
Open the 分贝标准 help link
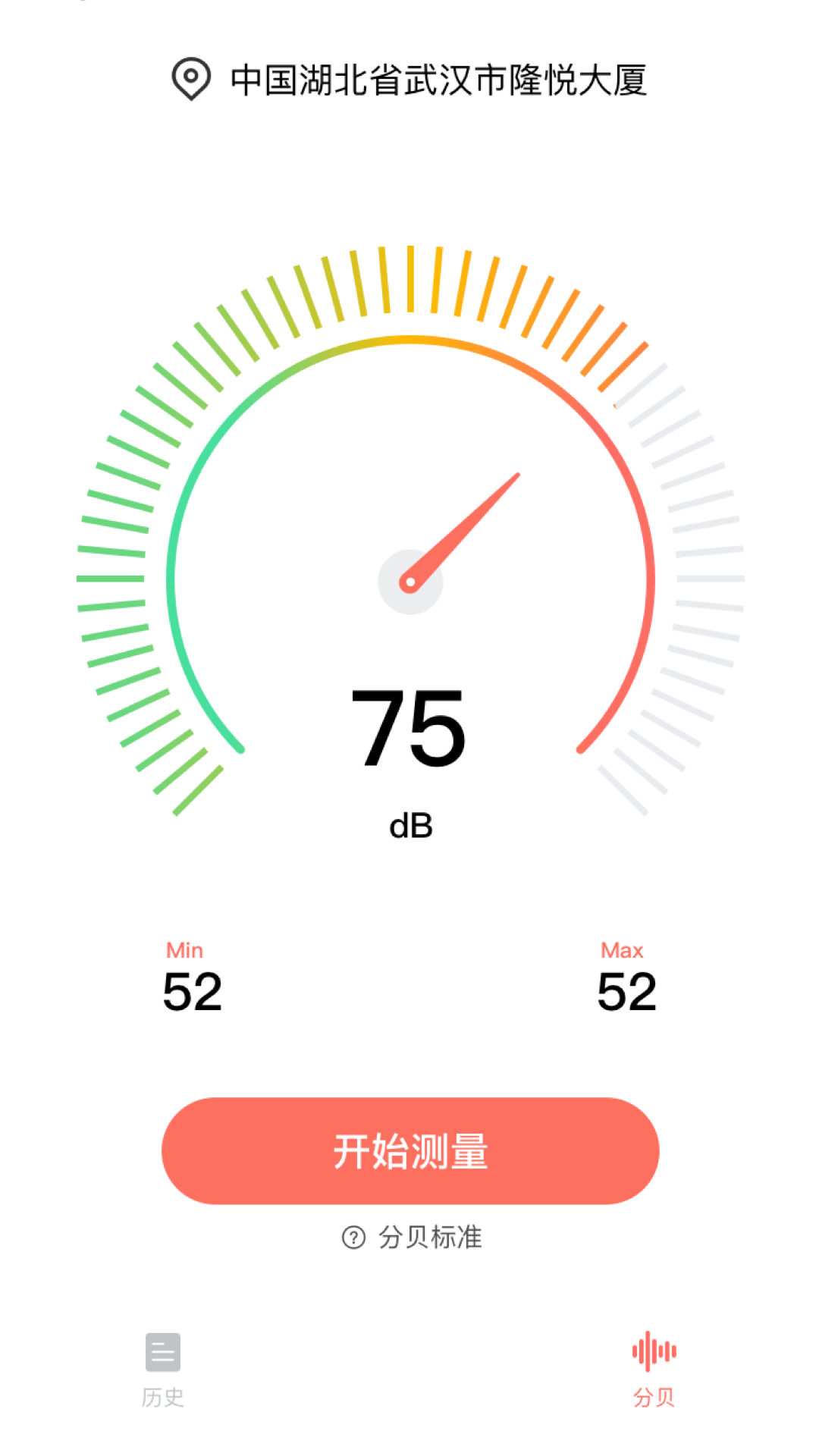pos(413,1238)
